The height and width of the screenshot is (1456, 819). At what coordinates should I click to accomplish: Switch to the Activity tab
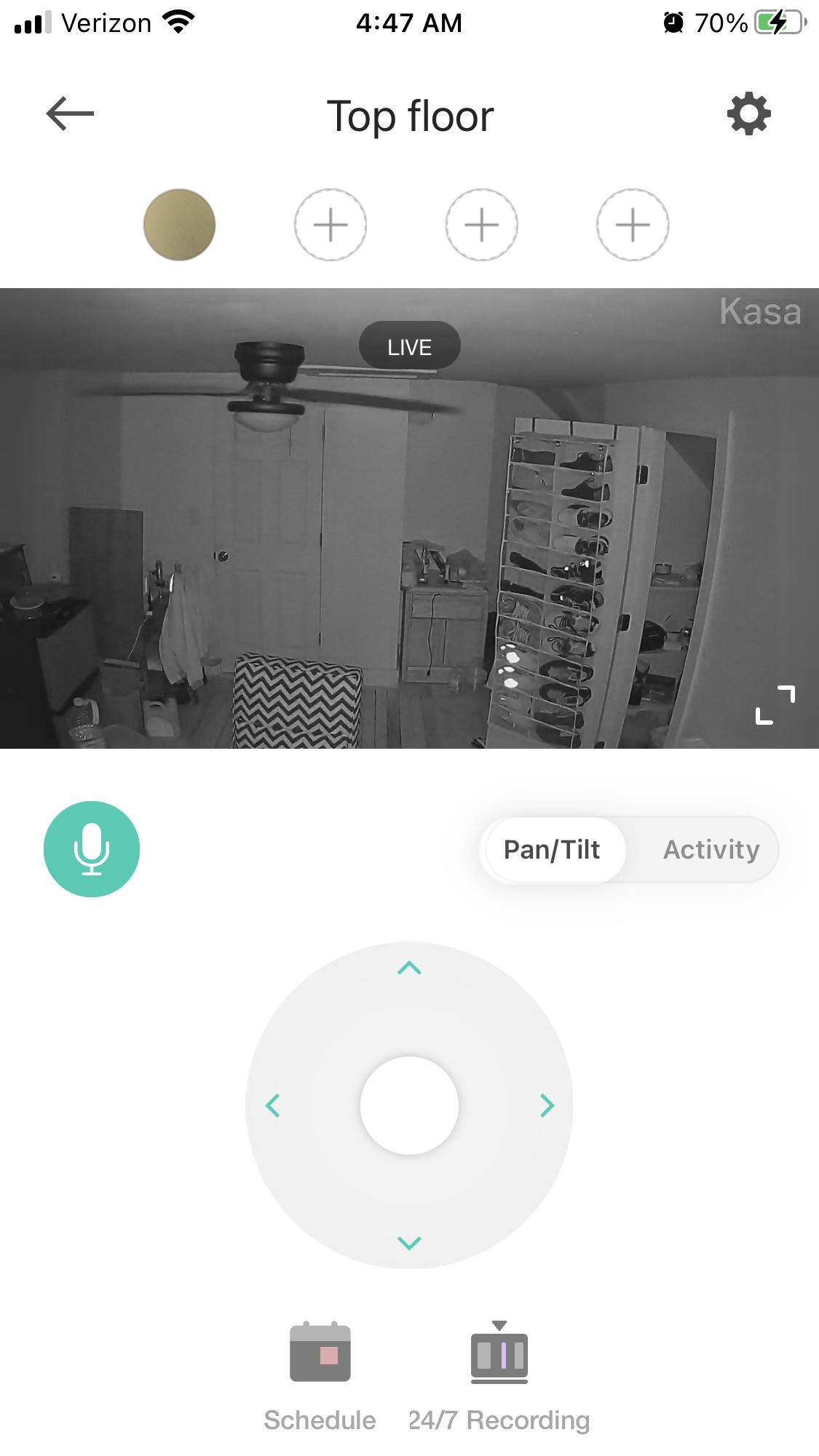tap(711, 849)
